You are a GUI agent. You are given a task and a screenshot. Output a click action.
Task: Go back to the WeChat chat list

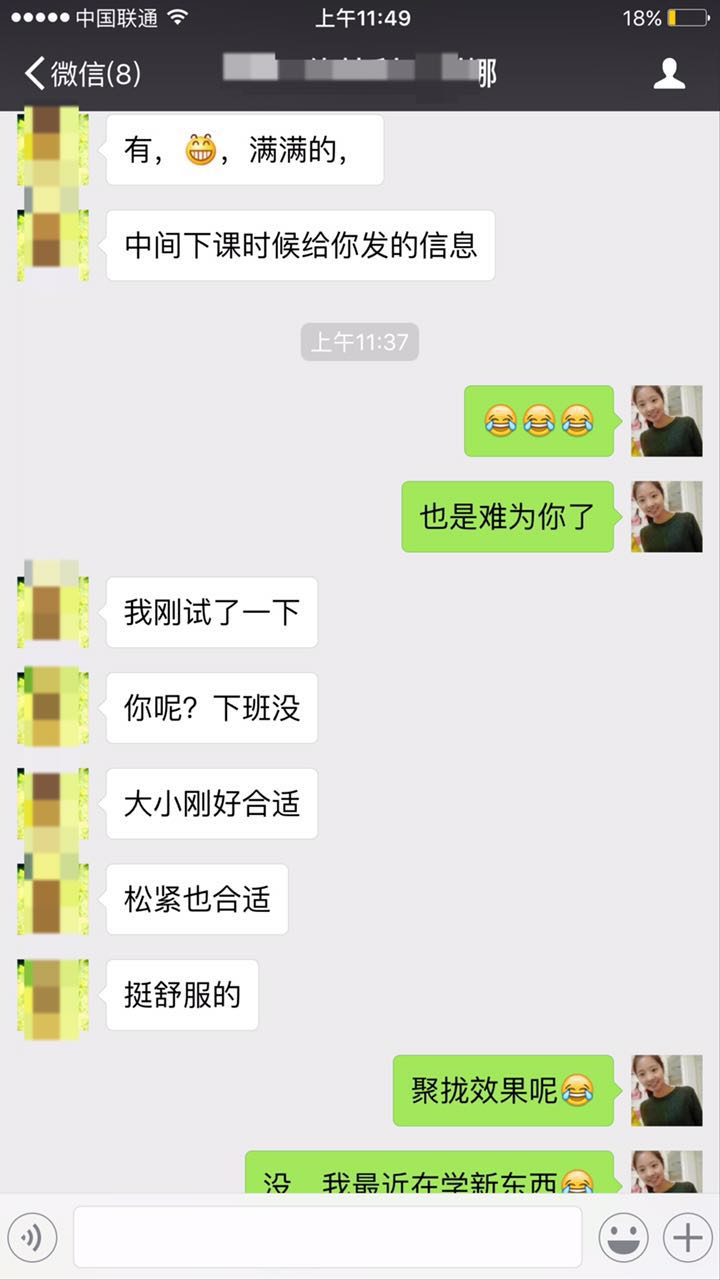82,74
